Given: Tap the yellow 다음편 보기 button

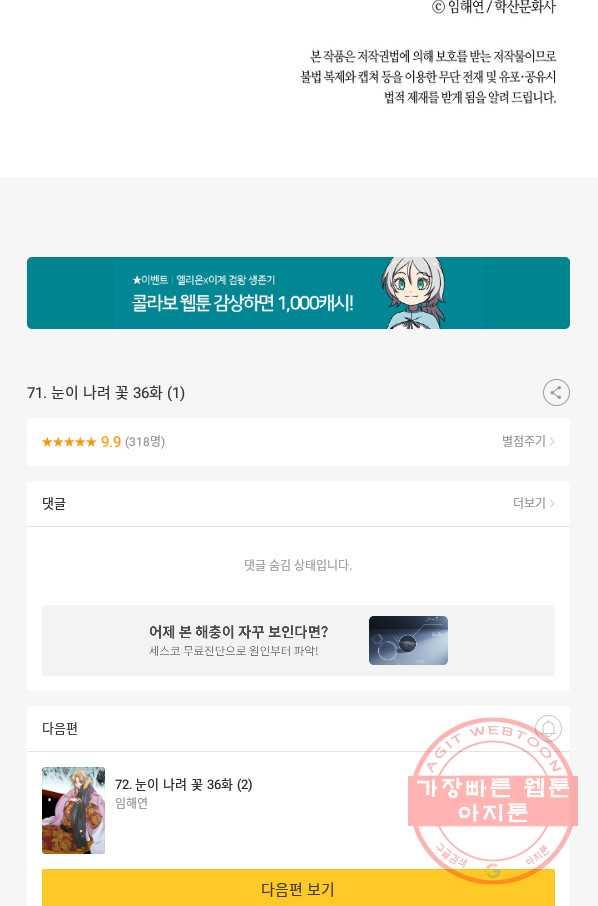Looking at the screenshot, I should coord(298,888).
